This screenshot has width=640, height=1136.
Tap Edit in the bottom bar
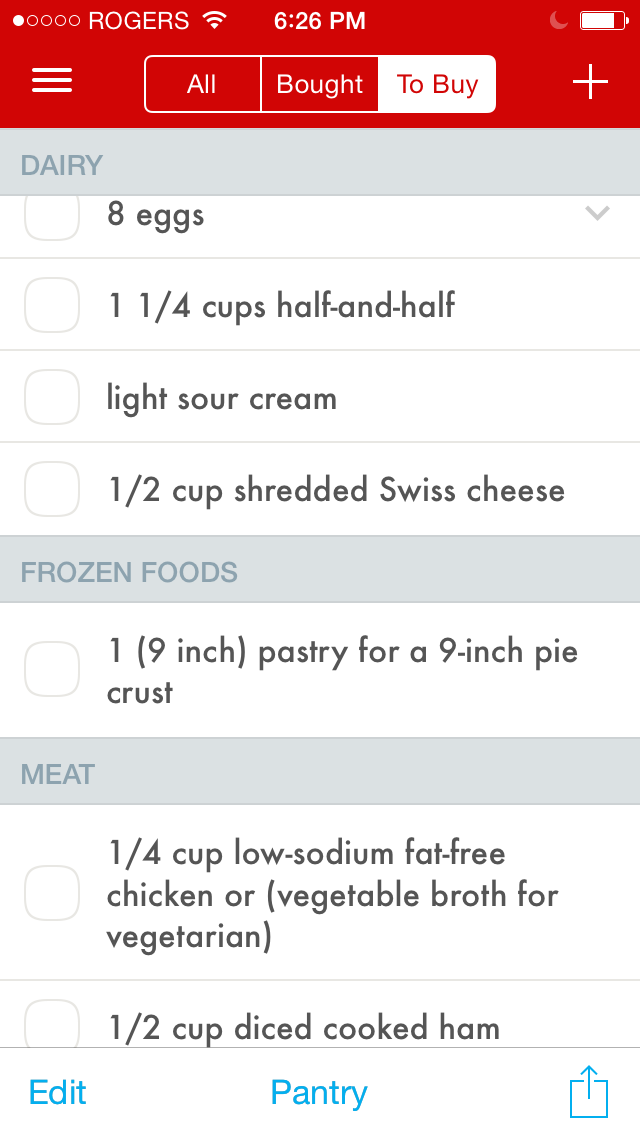pos(58,1093)
